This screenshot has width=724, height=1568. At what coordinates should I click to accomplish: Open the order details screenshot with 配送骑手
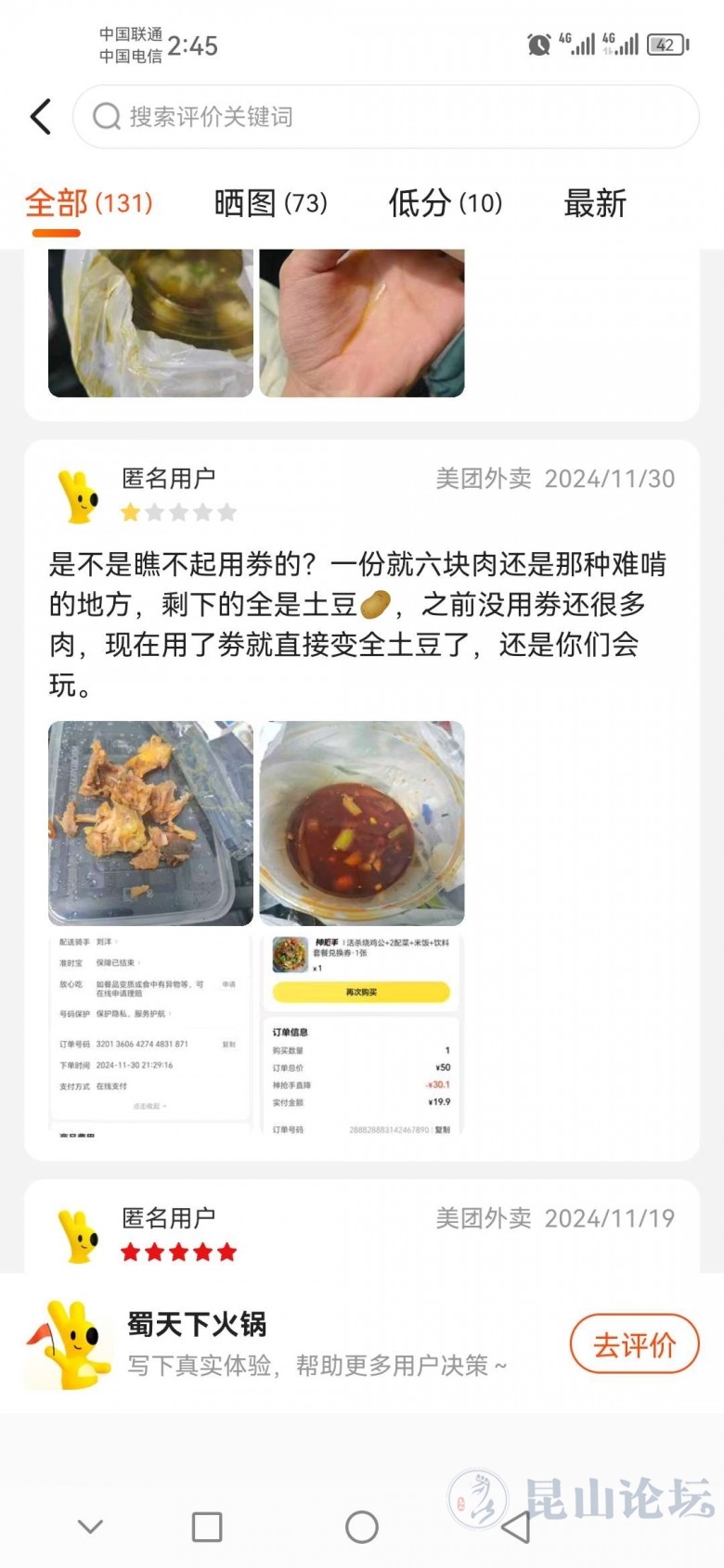point(150,1033)
